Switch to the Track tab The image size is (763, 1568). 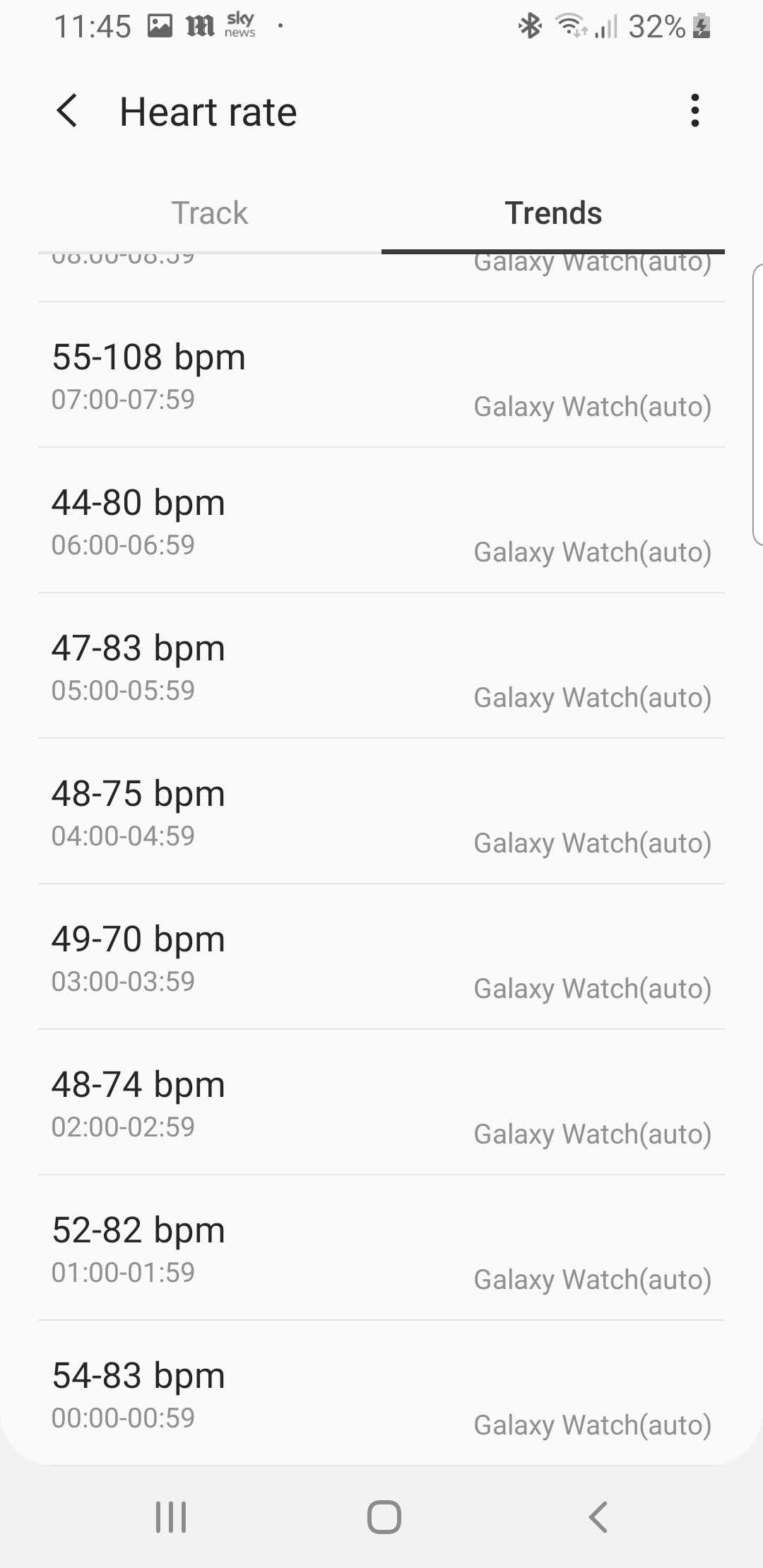click(210, 213)
